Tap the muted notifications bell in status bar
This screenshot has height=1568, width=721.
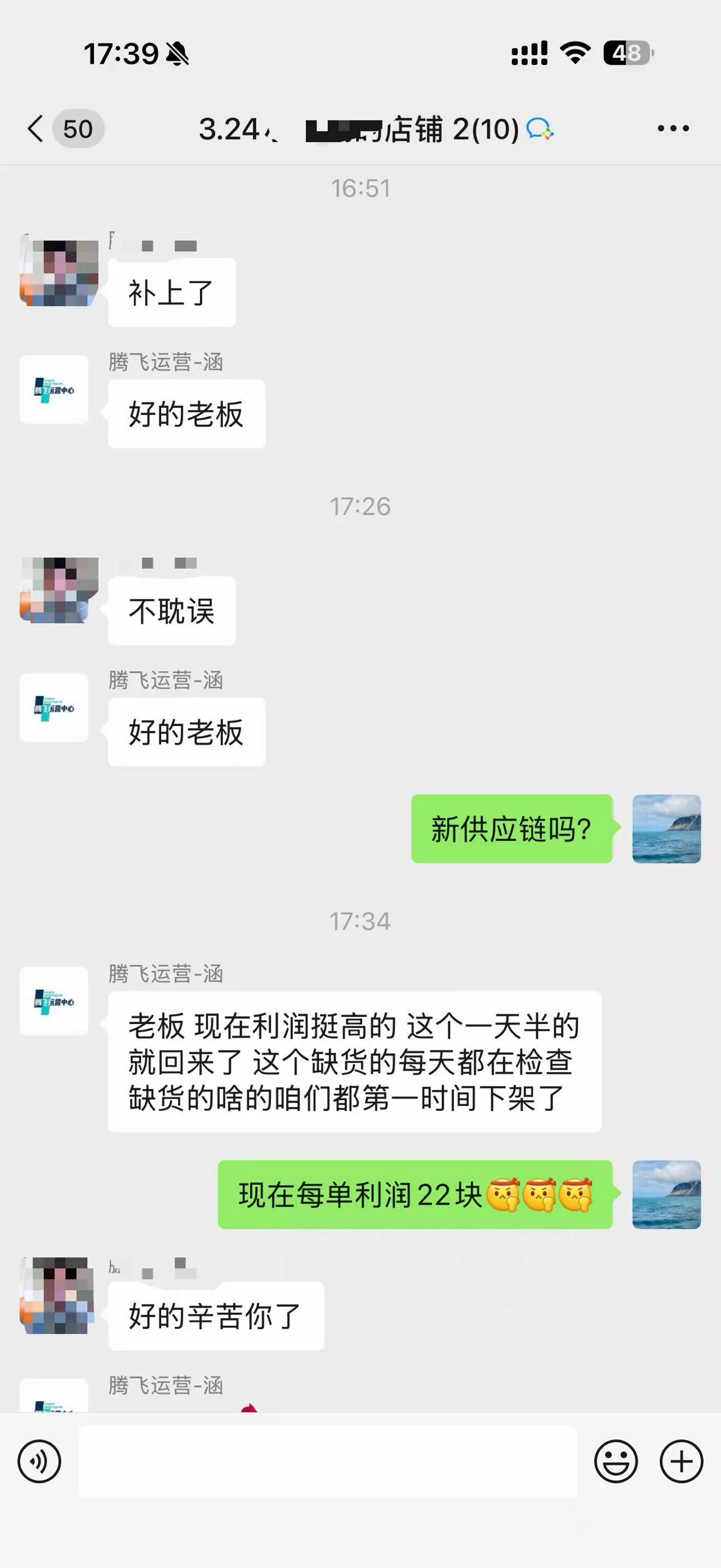pyautogui.click(x=176, y=54)
